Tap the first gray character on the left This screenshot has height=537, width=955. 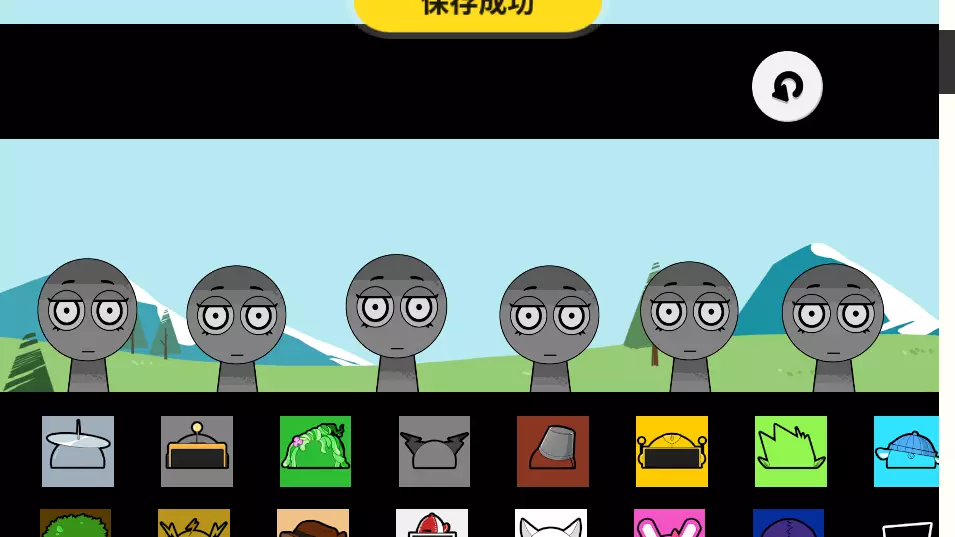click(x=88, y=325)
